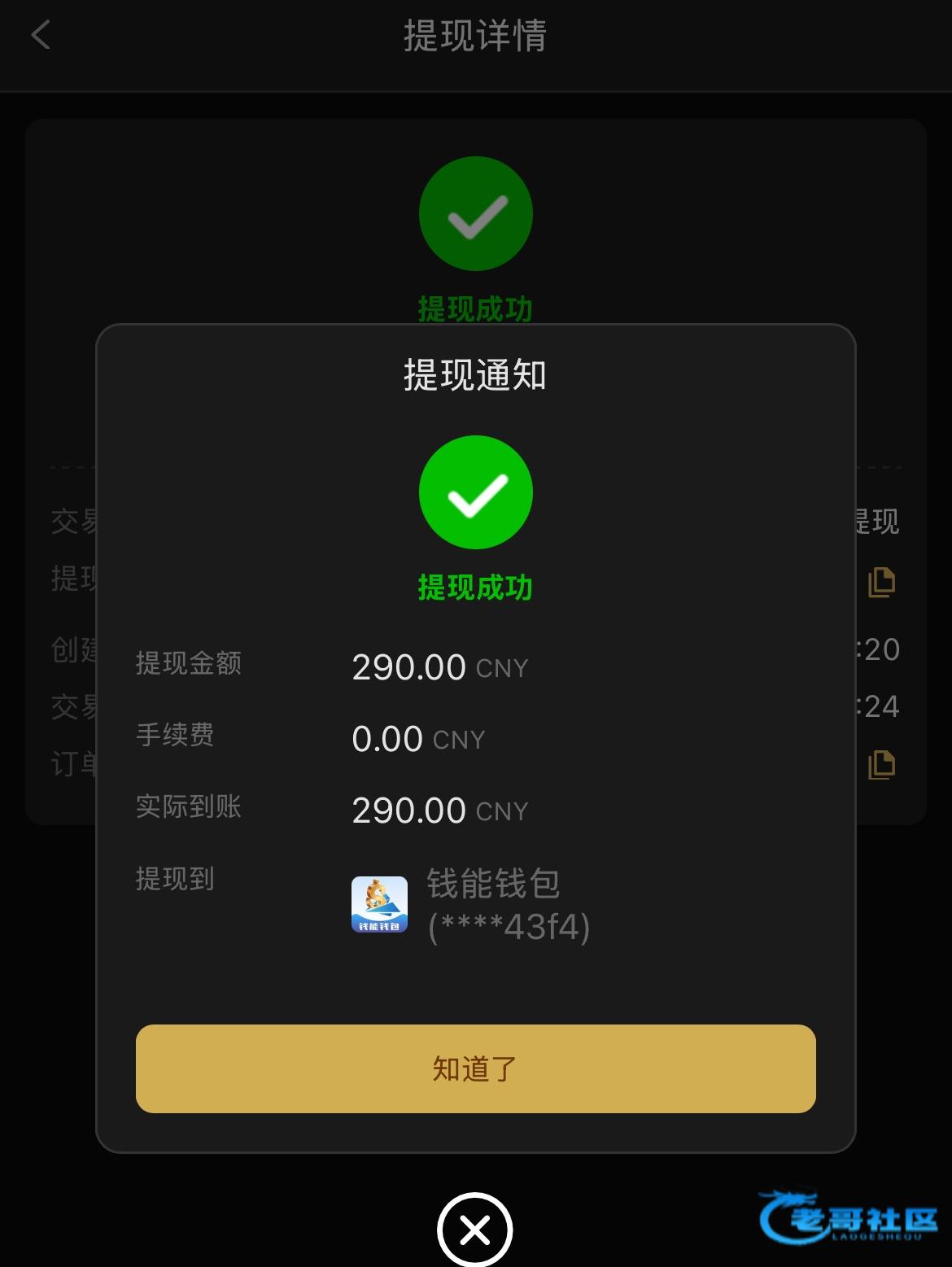Go back from 提现详情 page
Image resolution: width=952 pixels, height=1267 pixels.
(41, 36)
